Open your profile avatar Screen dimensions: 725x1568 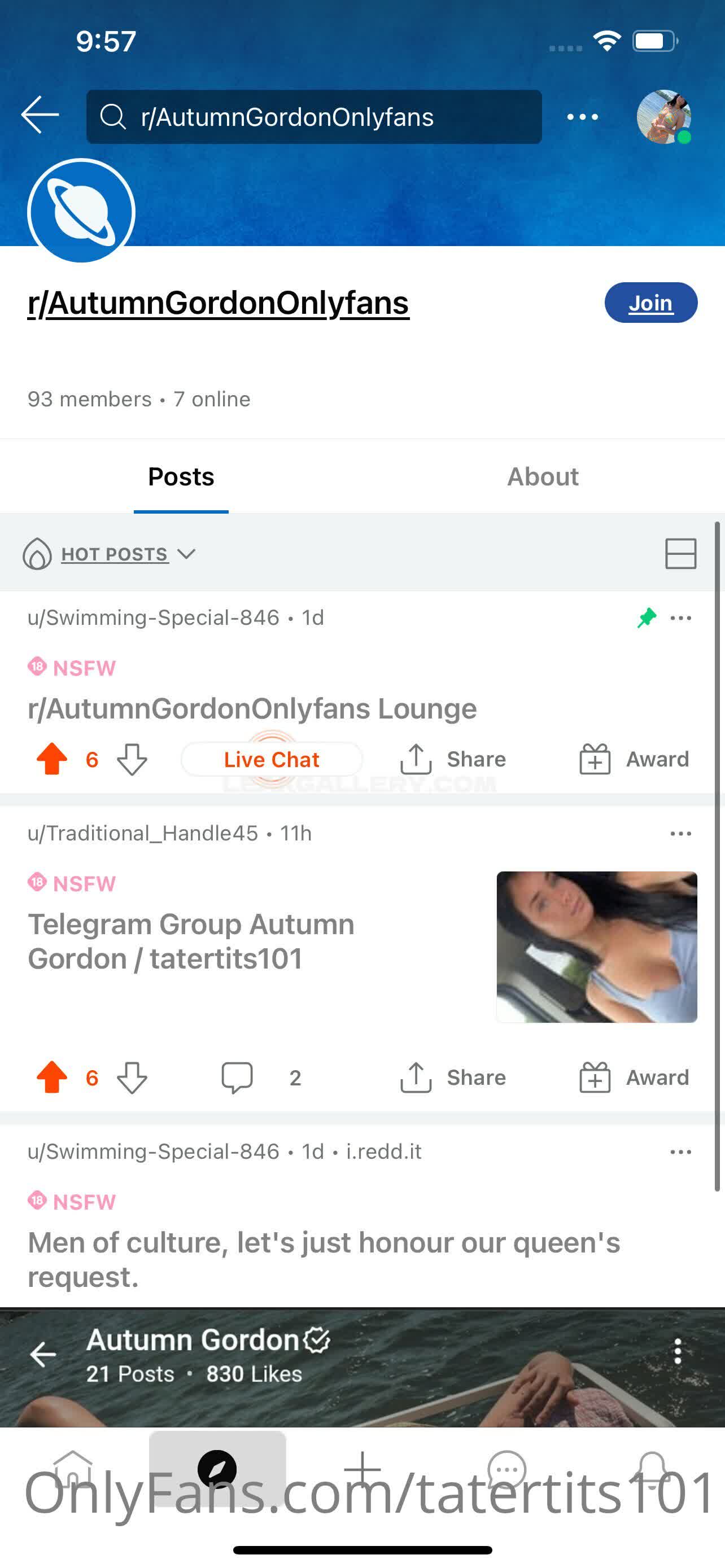pos(663,117)
